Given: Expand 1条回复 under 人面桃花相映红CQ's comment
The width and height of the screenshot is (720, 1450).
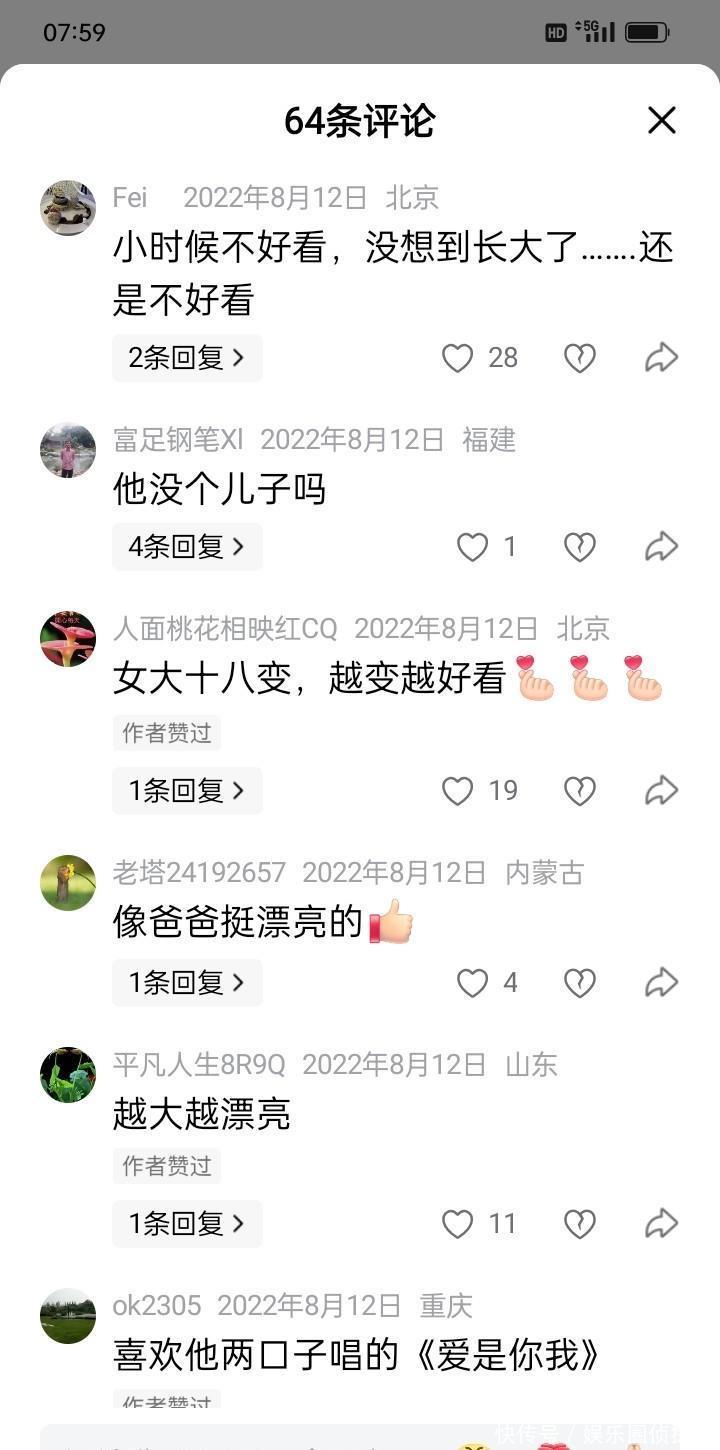Looking at the screenshot, I should (x=187, y=791).
